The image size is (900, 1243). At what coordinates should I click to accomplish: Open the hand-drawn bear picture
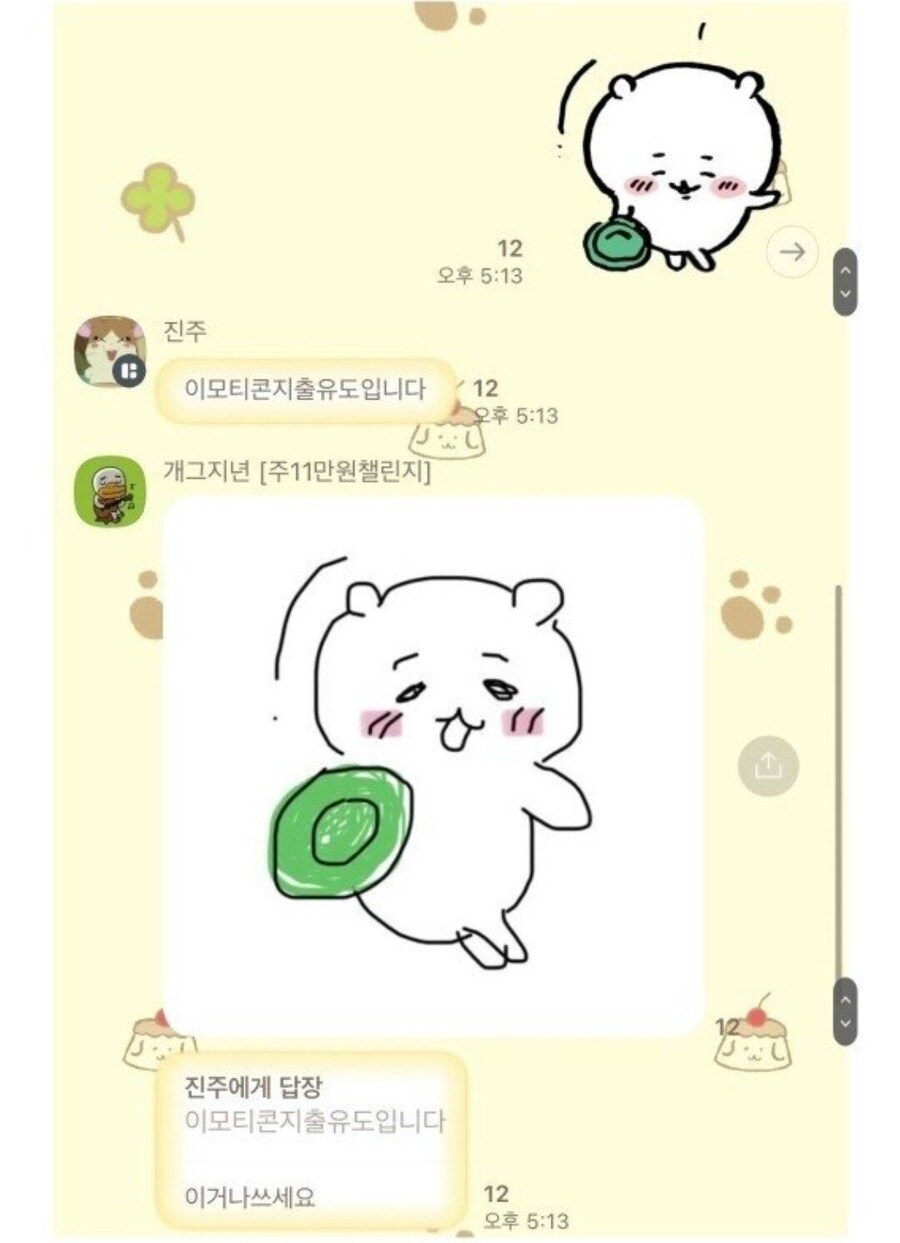tap(434, 767)
